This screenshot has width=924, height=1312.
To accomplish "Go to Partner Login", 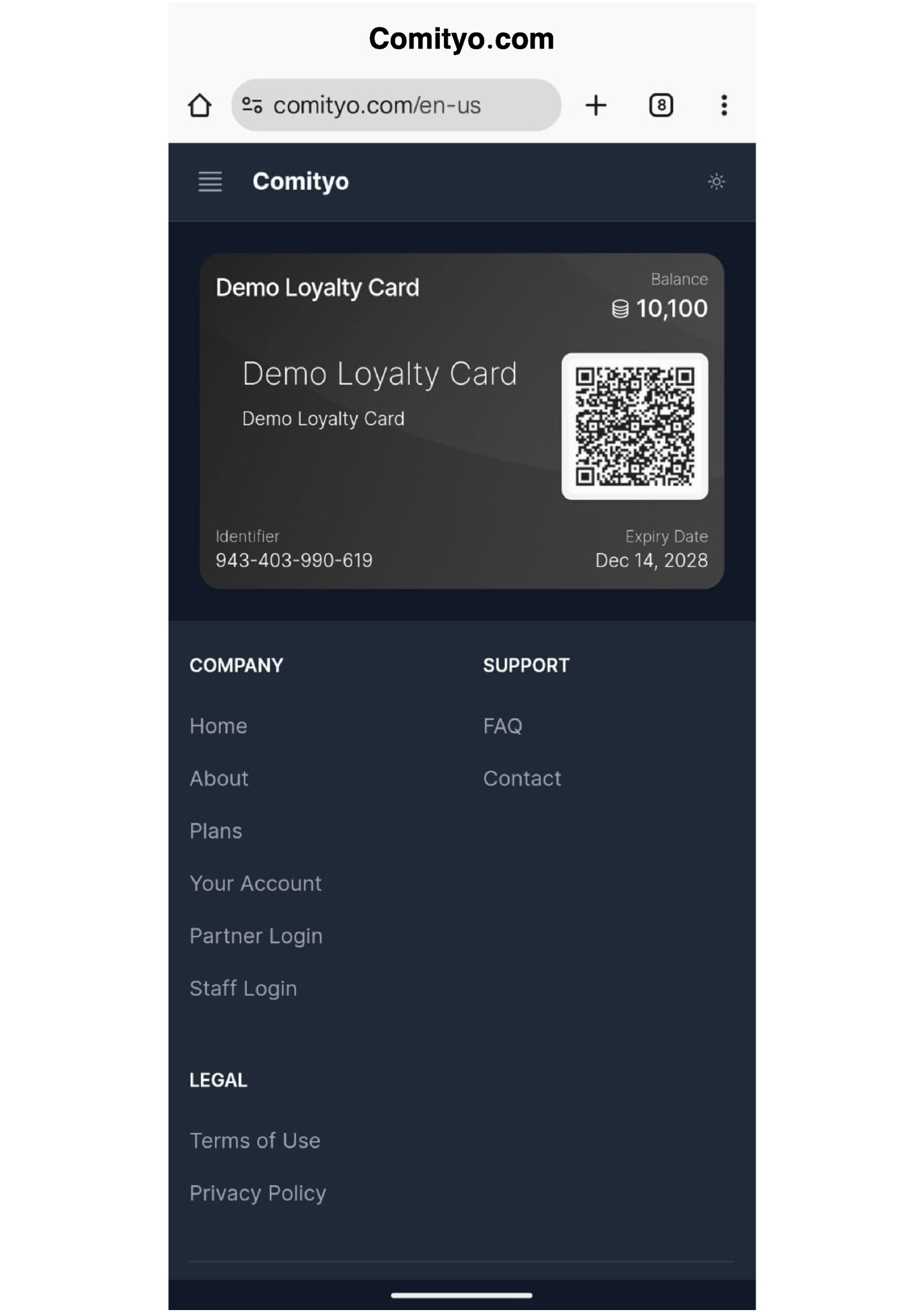I will (x=256, y=935).
